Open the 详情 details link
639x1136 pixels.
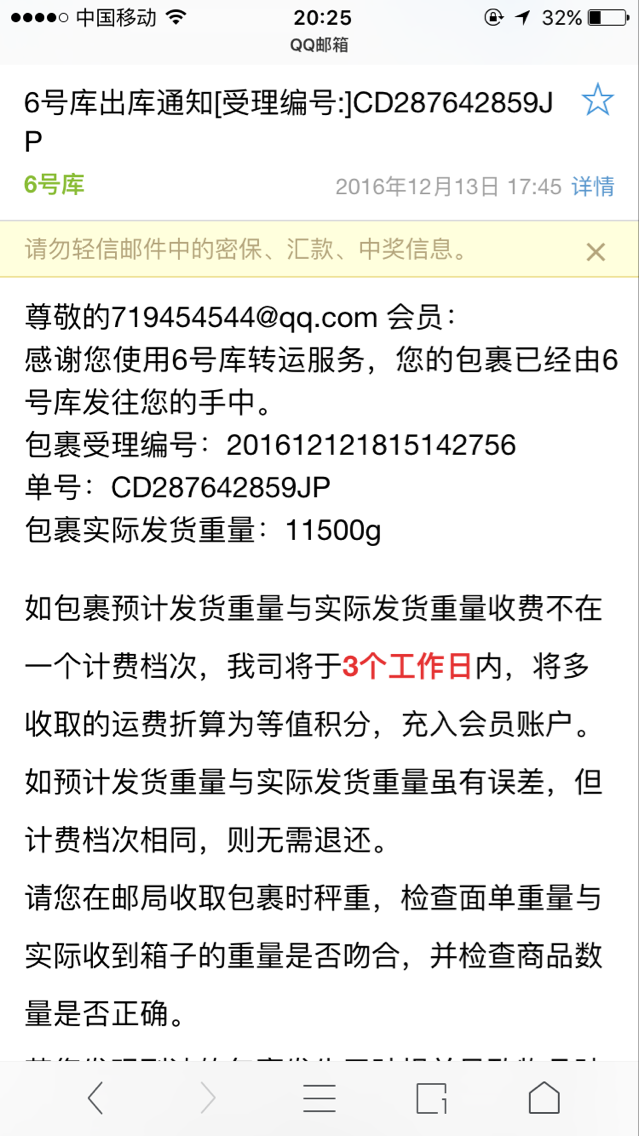593,186
